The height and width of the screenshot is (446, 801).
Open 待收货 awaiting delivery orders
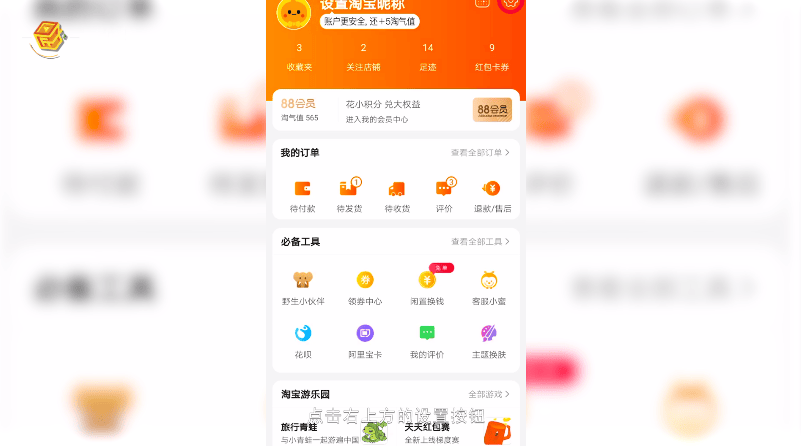[x=397, y=195]
